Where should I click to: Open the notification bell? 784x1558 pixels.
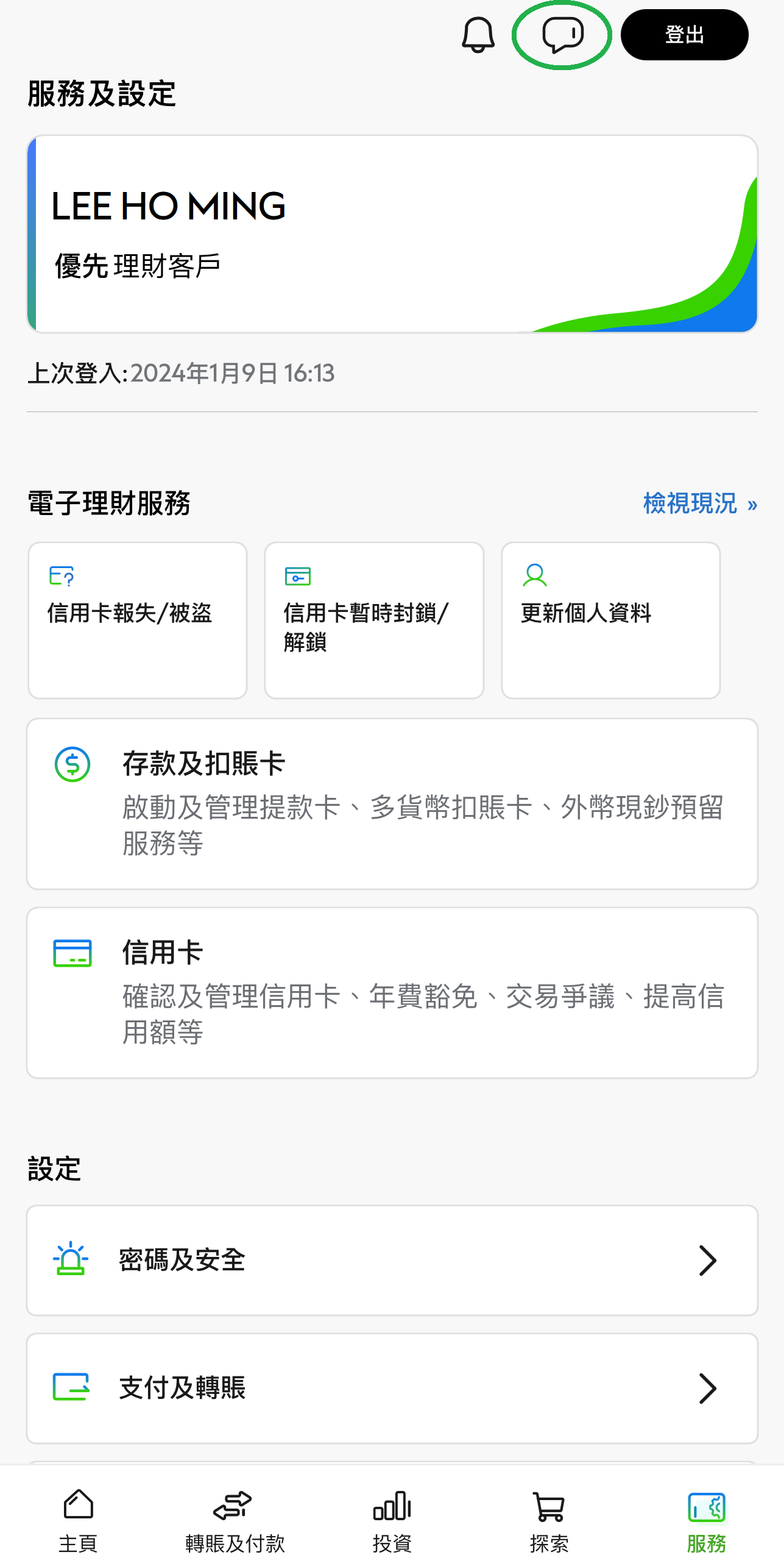[x=478, y=35]
